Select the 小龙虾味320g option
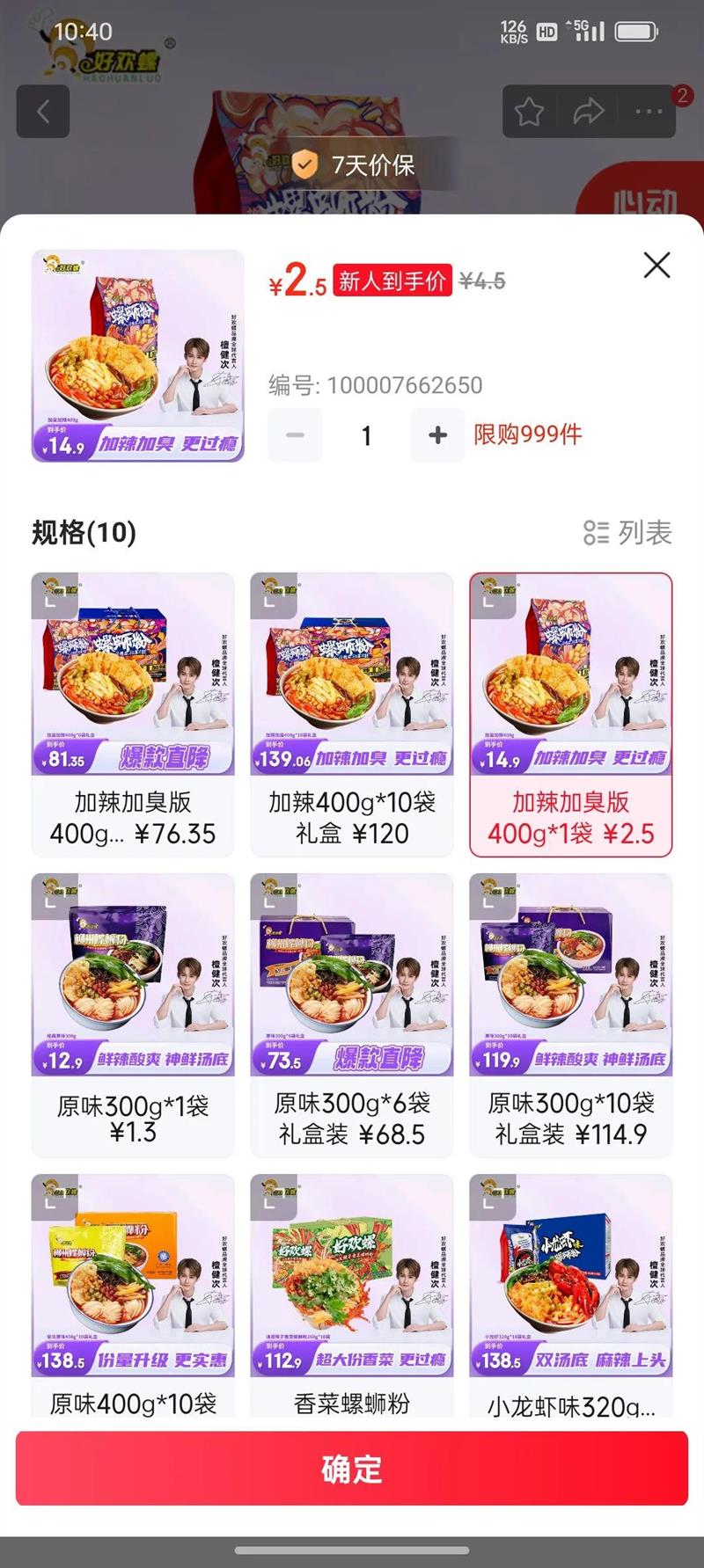The image size is (704, 1568). click(x=570, y=1293)
